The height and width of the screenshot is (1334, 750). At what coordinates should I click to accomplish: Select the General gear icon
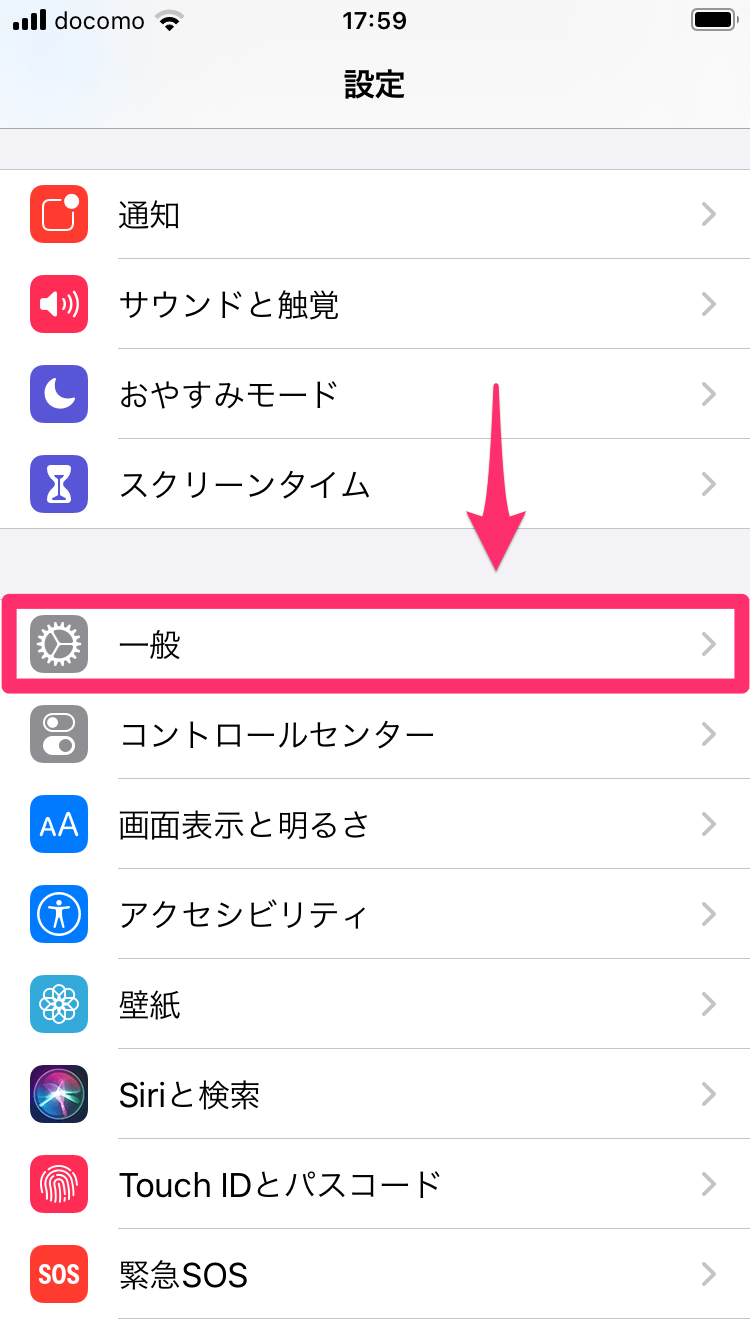point(58,644)
